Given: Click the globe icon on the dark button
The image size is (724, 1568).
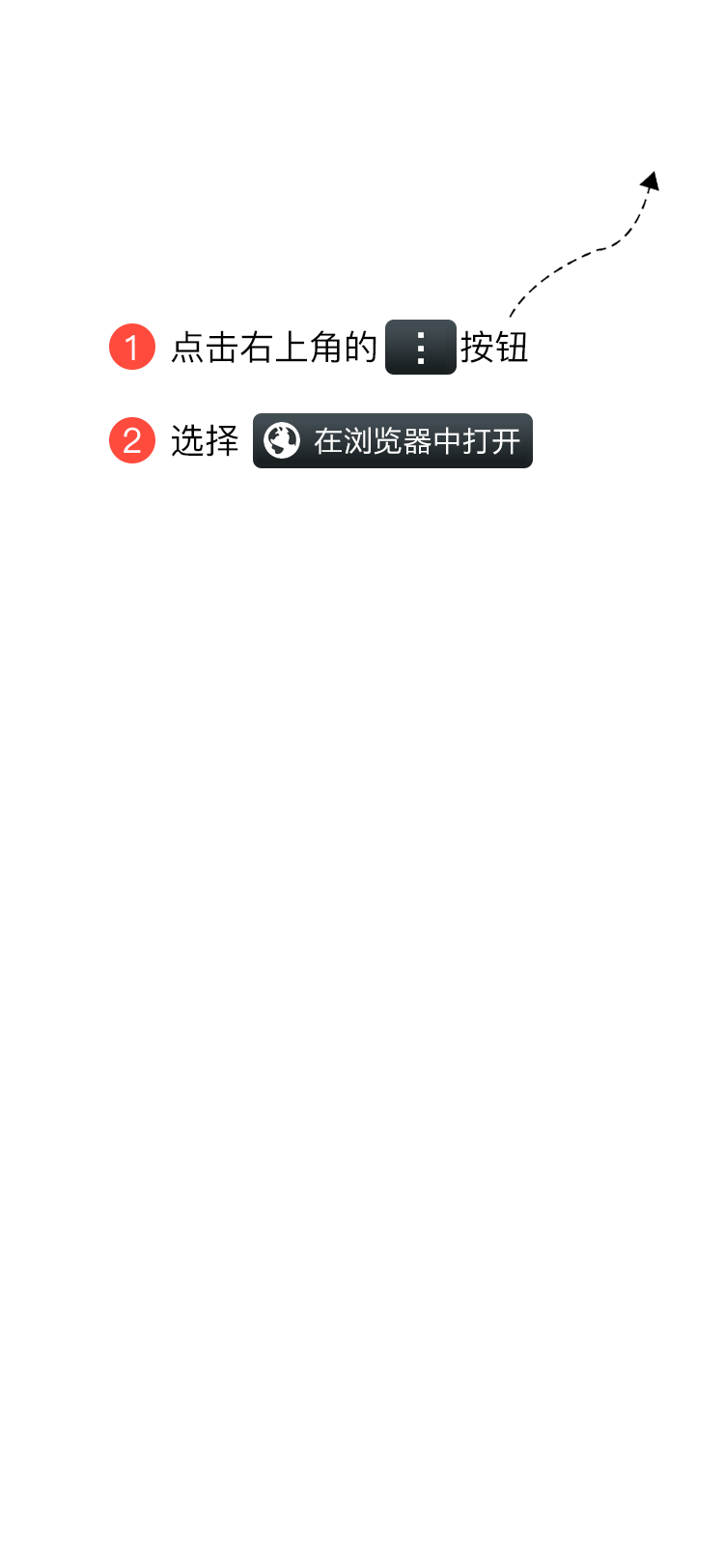Looking at the screenshot, I should point(284,440).
